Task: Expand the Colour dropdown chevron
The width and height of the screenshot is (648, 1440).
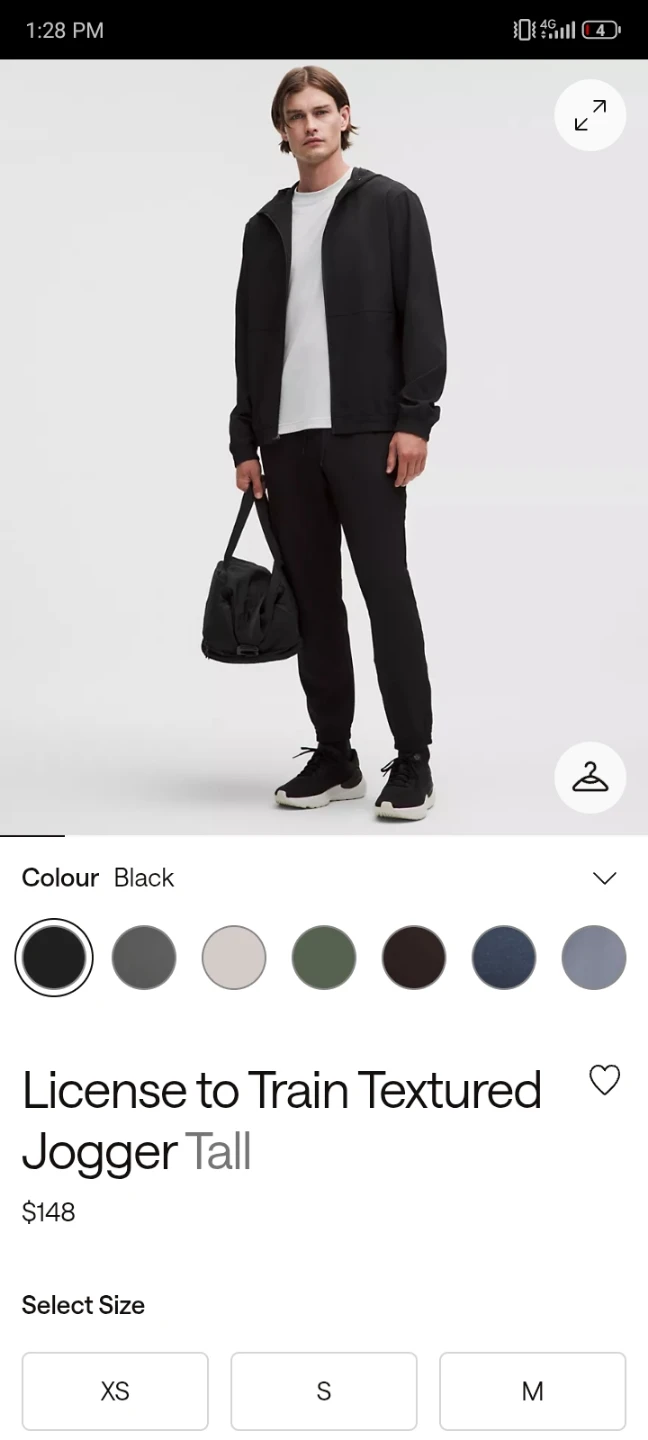Action: [x=604, y=878]
